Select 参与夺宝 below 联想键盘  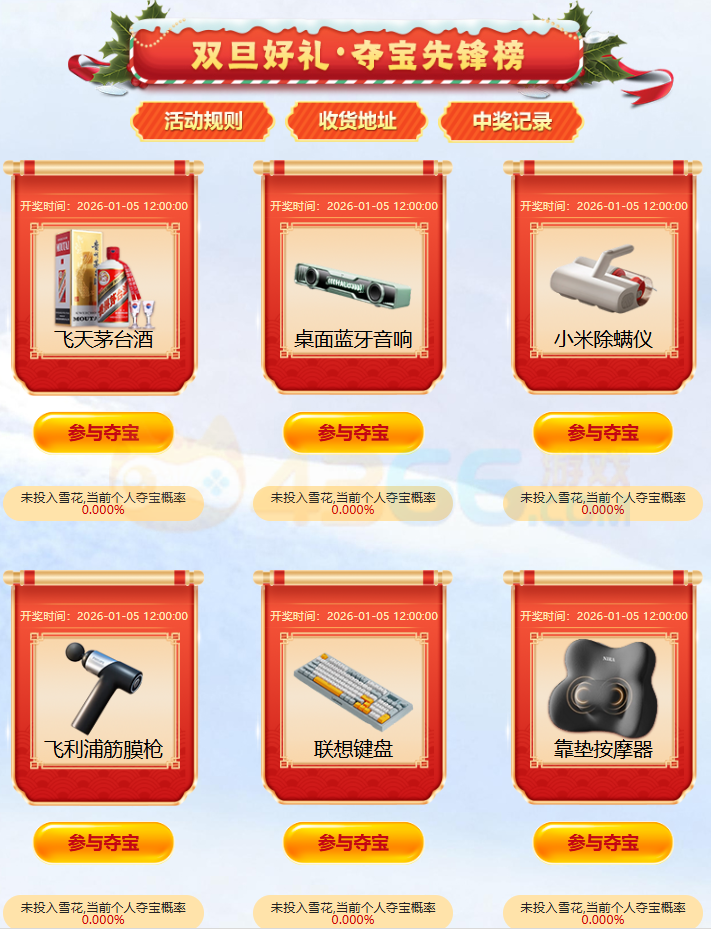coord(354,843)
